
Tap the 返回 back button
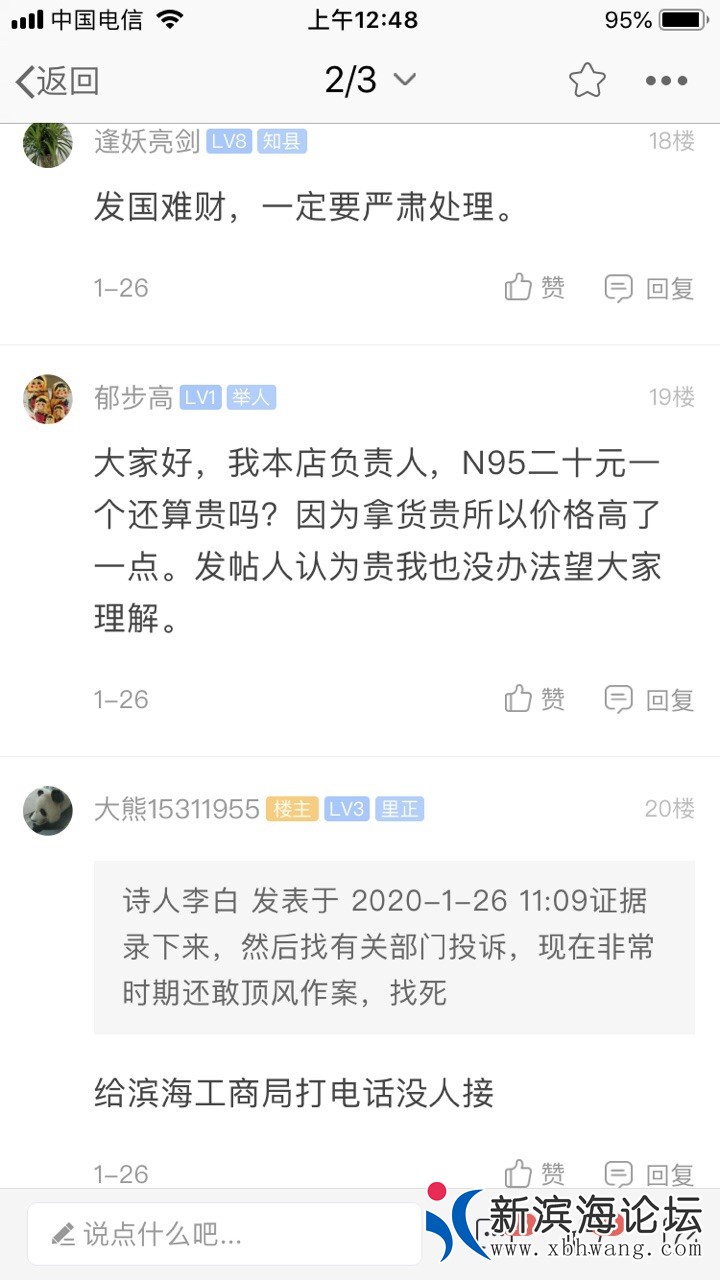pos(57,81)
